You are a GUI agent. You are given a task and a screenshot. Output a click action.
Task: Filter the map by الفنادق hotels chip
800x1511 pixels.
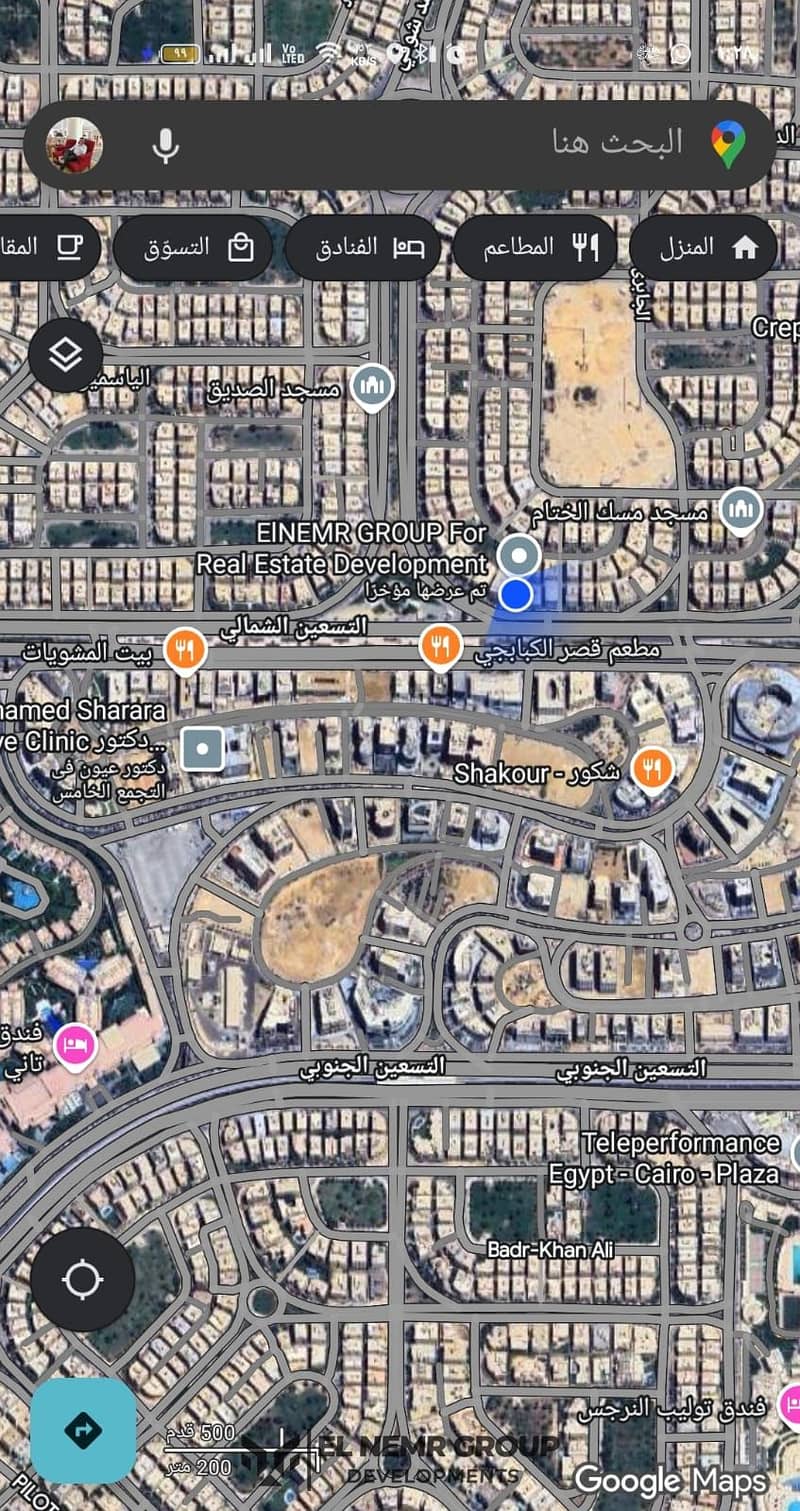(x=362, y=247)
